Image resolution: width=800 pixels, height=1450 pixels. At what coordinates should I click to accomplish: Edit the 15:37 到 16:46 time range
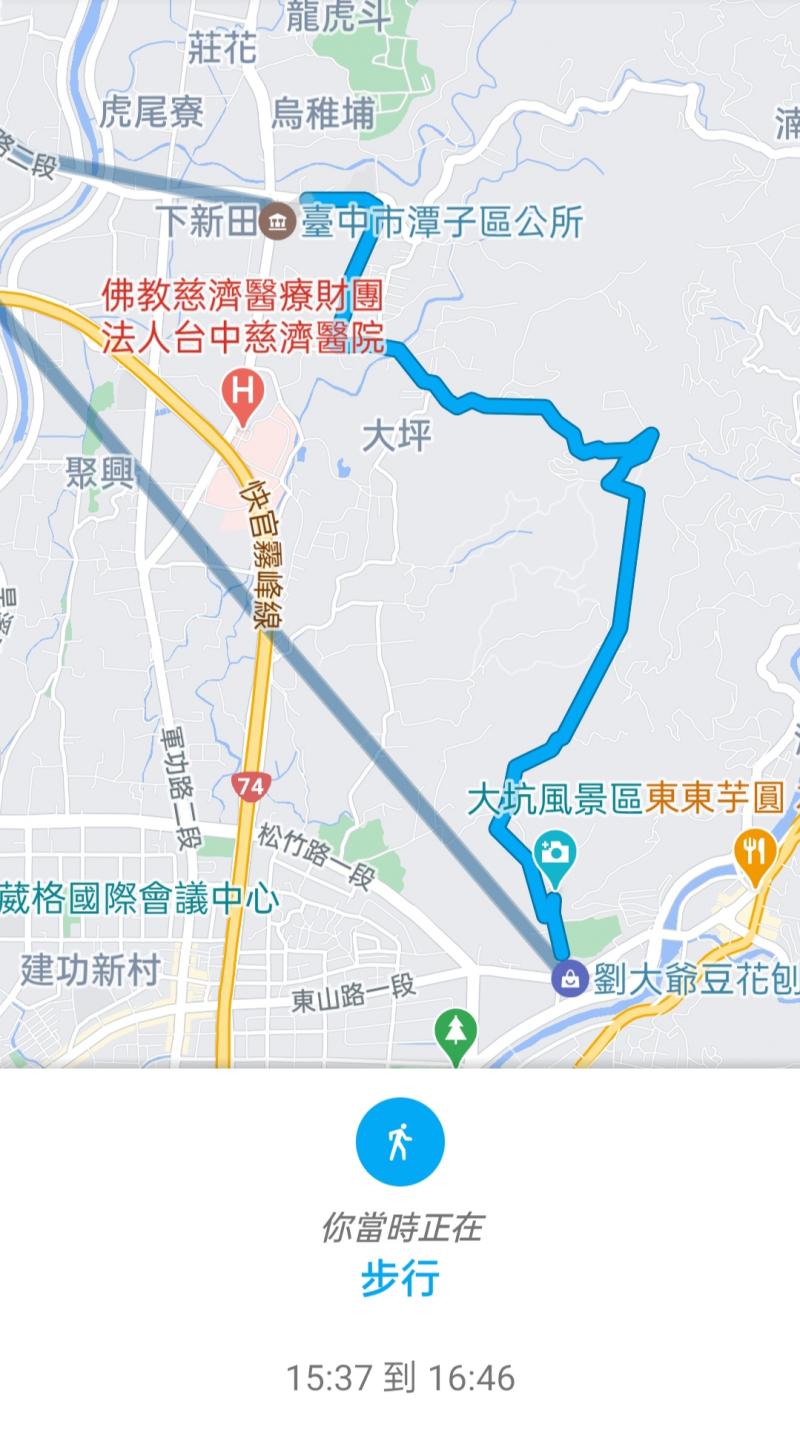click(400, 1378)
